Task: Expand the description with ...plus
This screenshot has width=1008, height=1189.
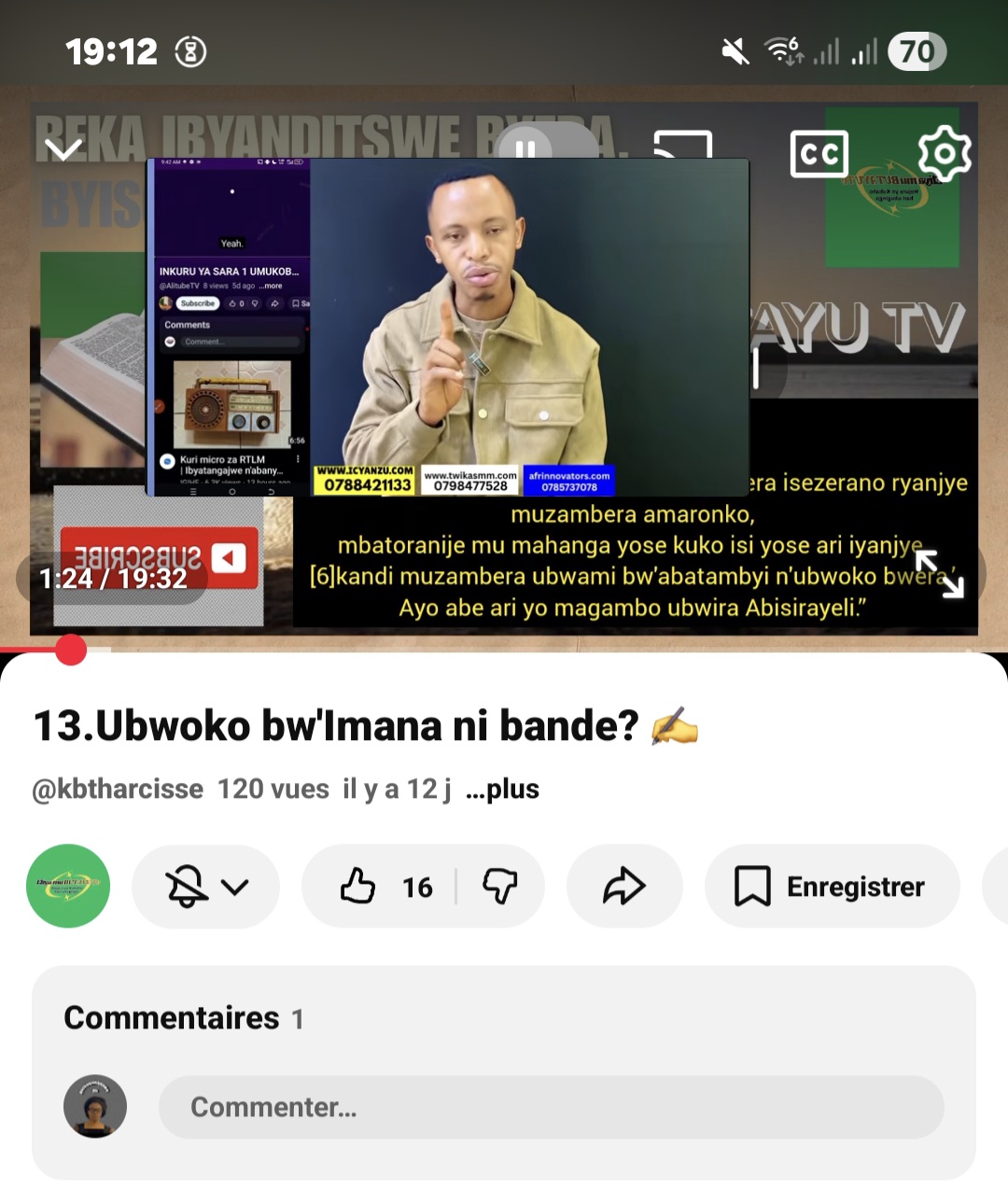Action: pos(502,790)
